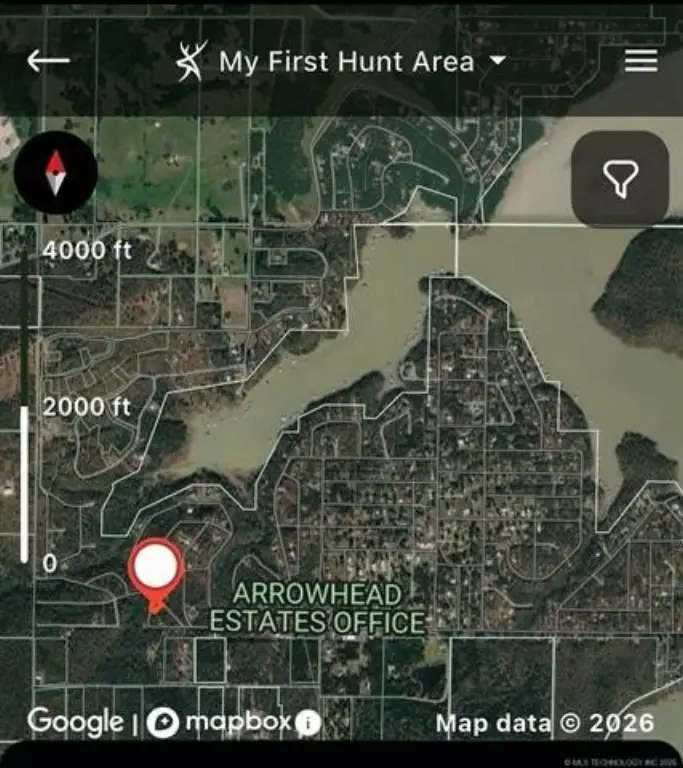Image resolution: width=683 pixels, height=768 pixels.
Task: Open the hamburger menu
Action: 641,61
